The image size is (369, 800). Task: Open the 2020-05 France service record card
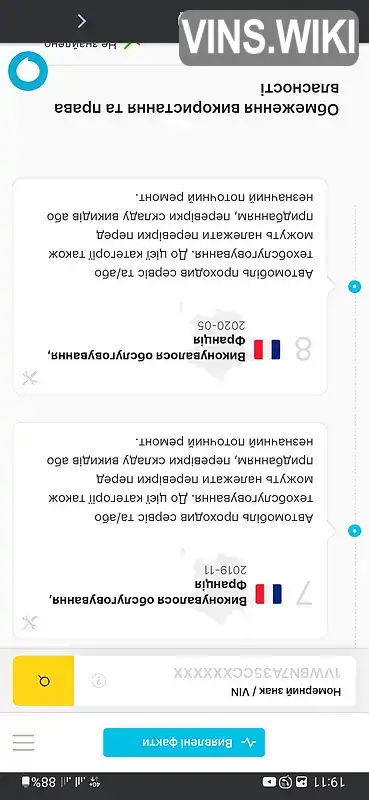point(169,286)
